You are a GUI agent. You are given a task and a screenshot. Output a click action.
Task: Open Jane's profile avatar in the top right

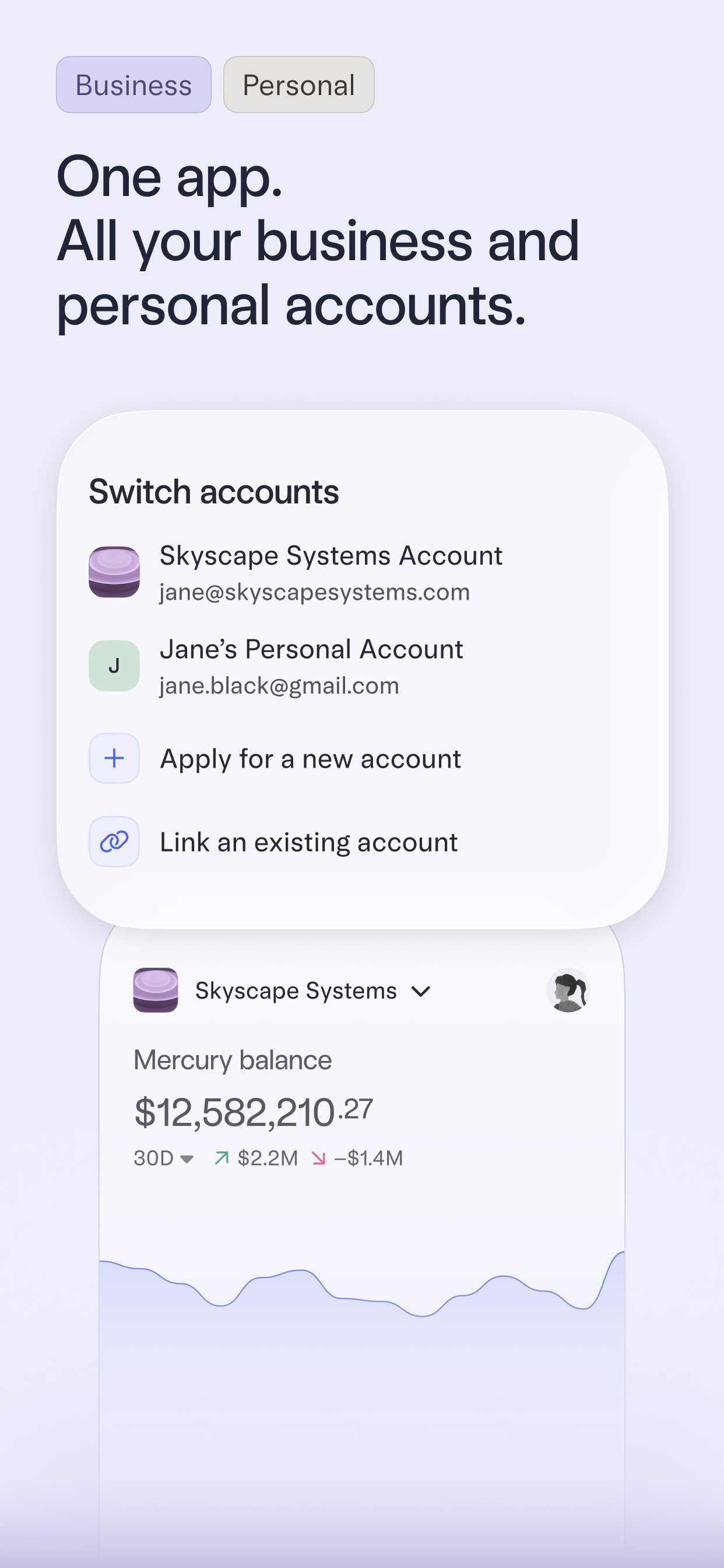(x=568, y=991)
